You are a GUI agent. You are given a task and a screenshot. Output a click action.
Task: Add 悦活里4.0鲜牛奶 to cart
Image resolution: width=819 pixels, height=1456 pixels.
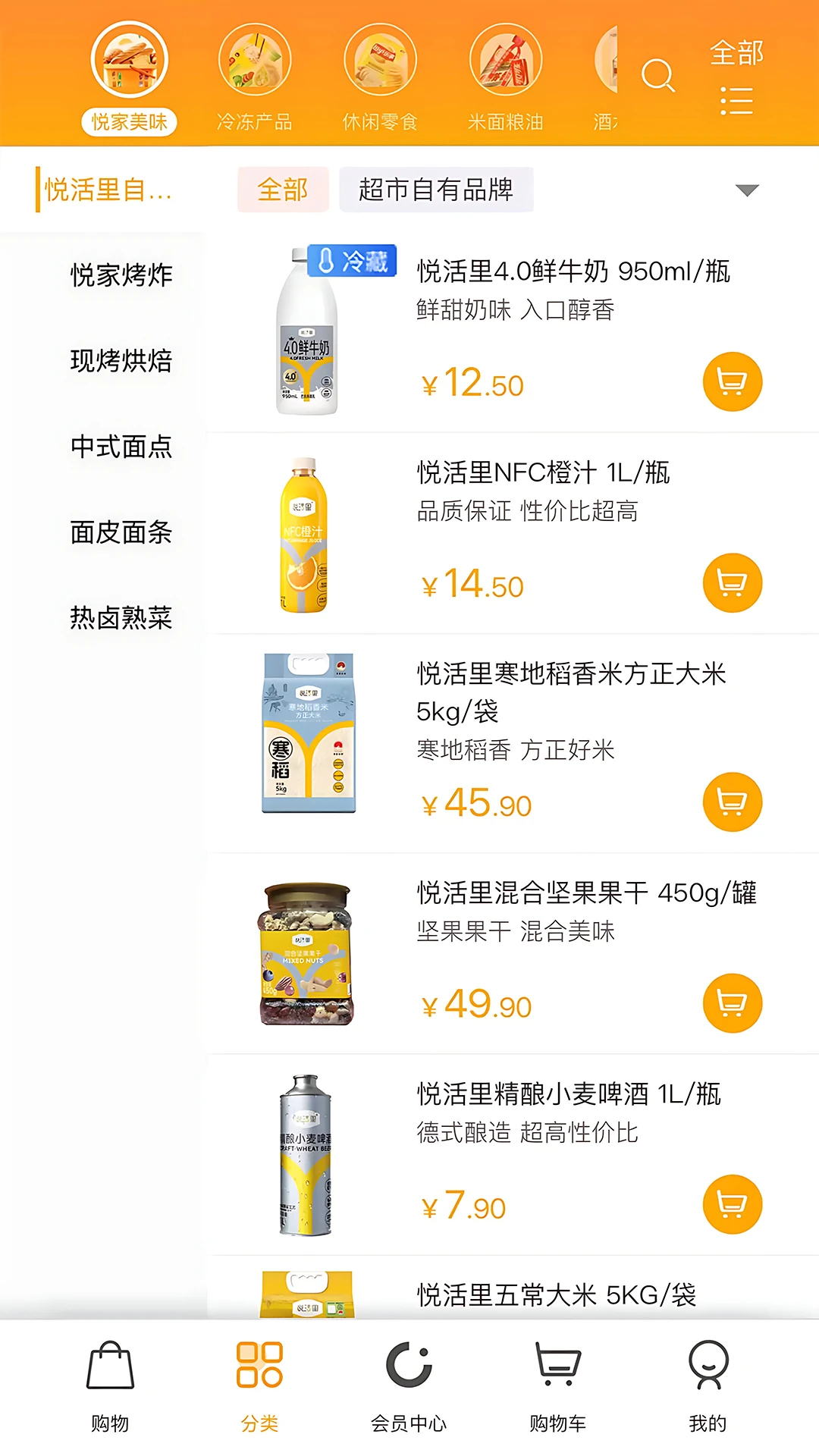click(x=732, y=381)
